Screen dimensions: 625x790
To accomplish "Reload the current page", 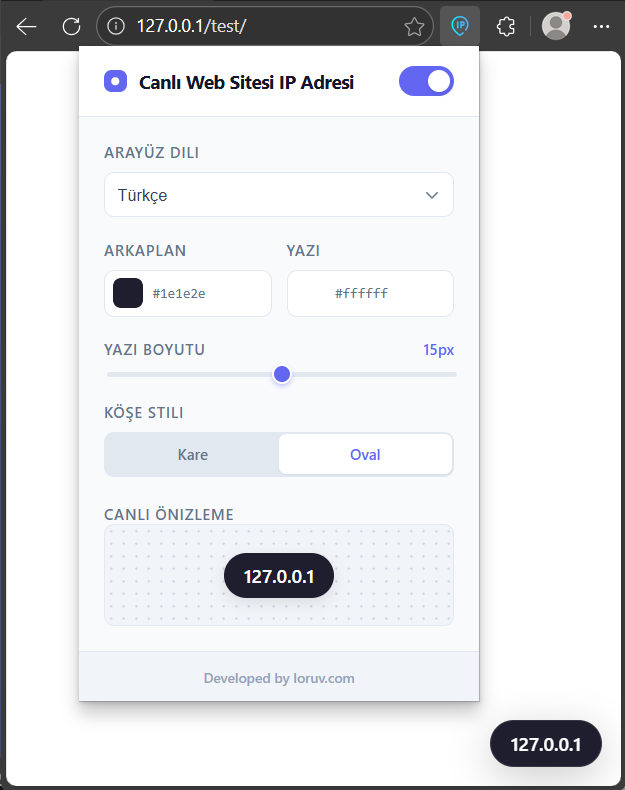I will point(71,27).
